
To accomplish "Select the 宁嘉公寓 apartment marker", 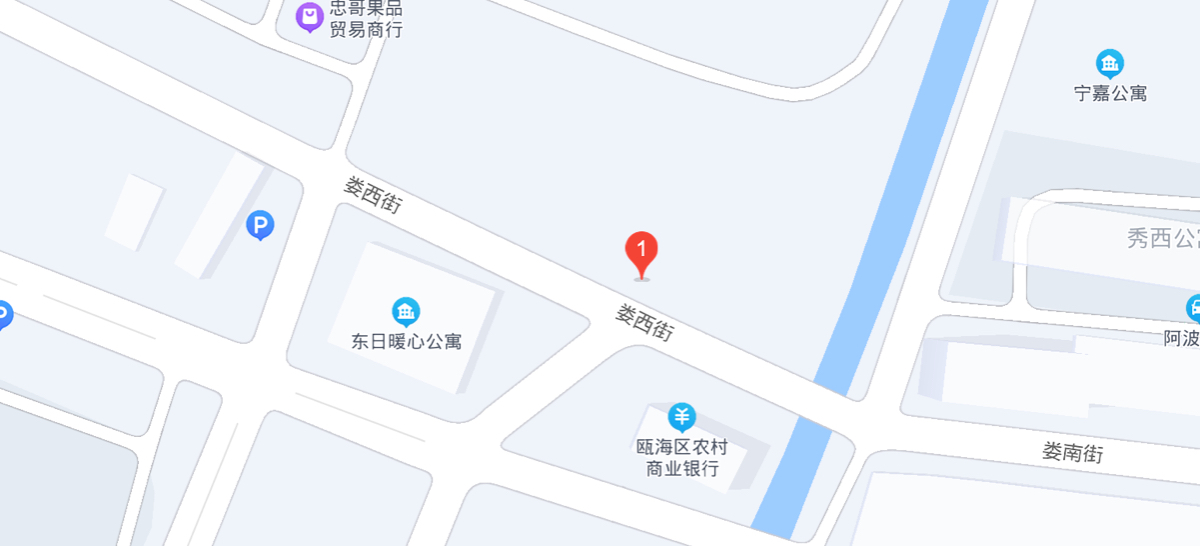I will point(1110,65).
